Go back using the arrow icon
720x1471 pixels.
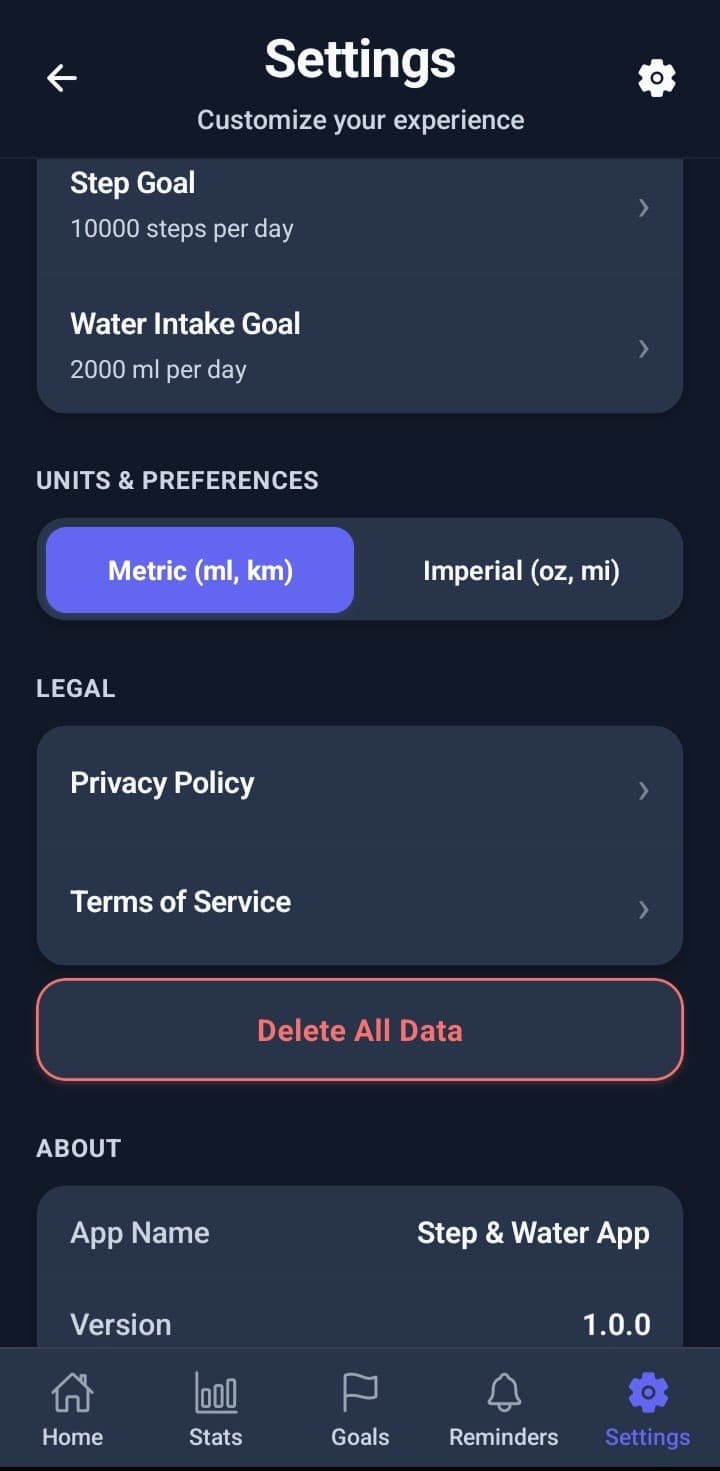pyautogui.click(x=62, y=78)
